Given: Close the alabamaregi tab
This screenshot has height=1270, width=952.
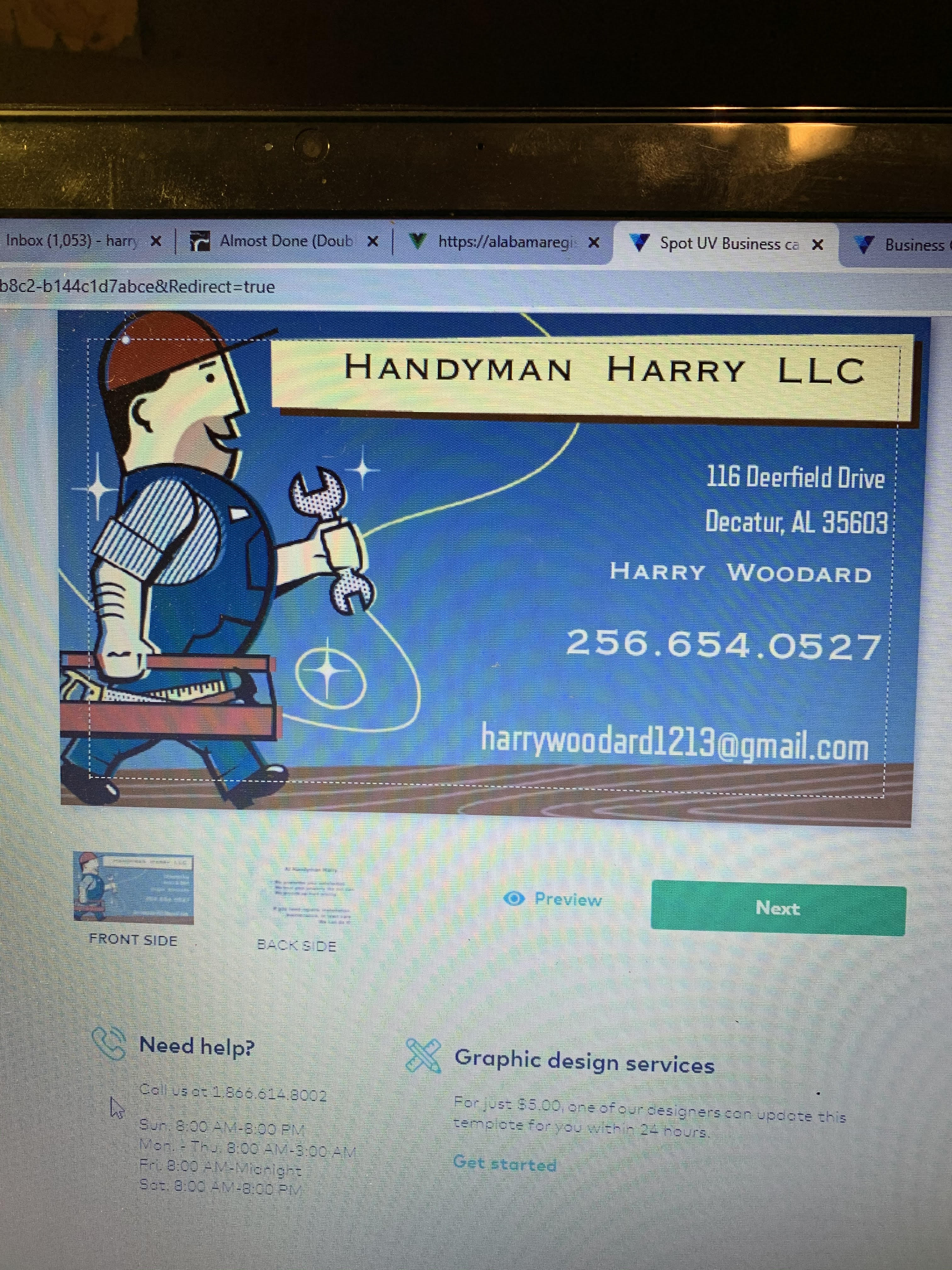Looking at the screenshot, I should tap(594, 243).
